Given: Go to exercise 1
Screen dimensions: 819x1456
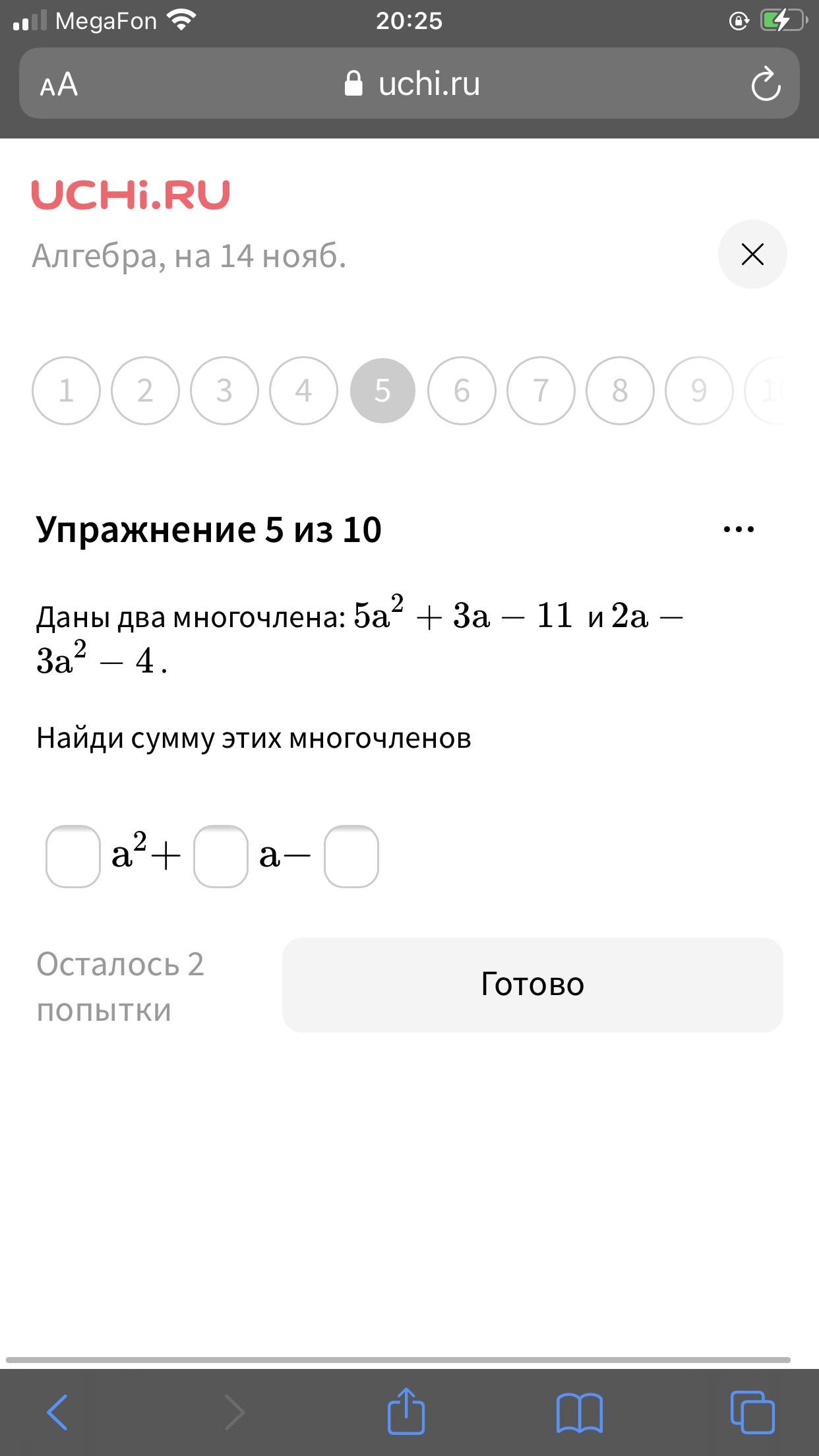Looking at the screenshot, I should pyautogui.click(x=66, y=390).
